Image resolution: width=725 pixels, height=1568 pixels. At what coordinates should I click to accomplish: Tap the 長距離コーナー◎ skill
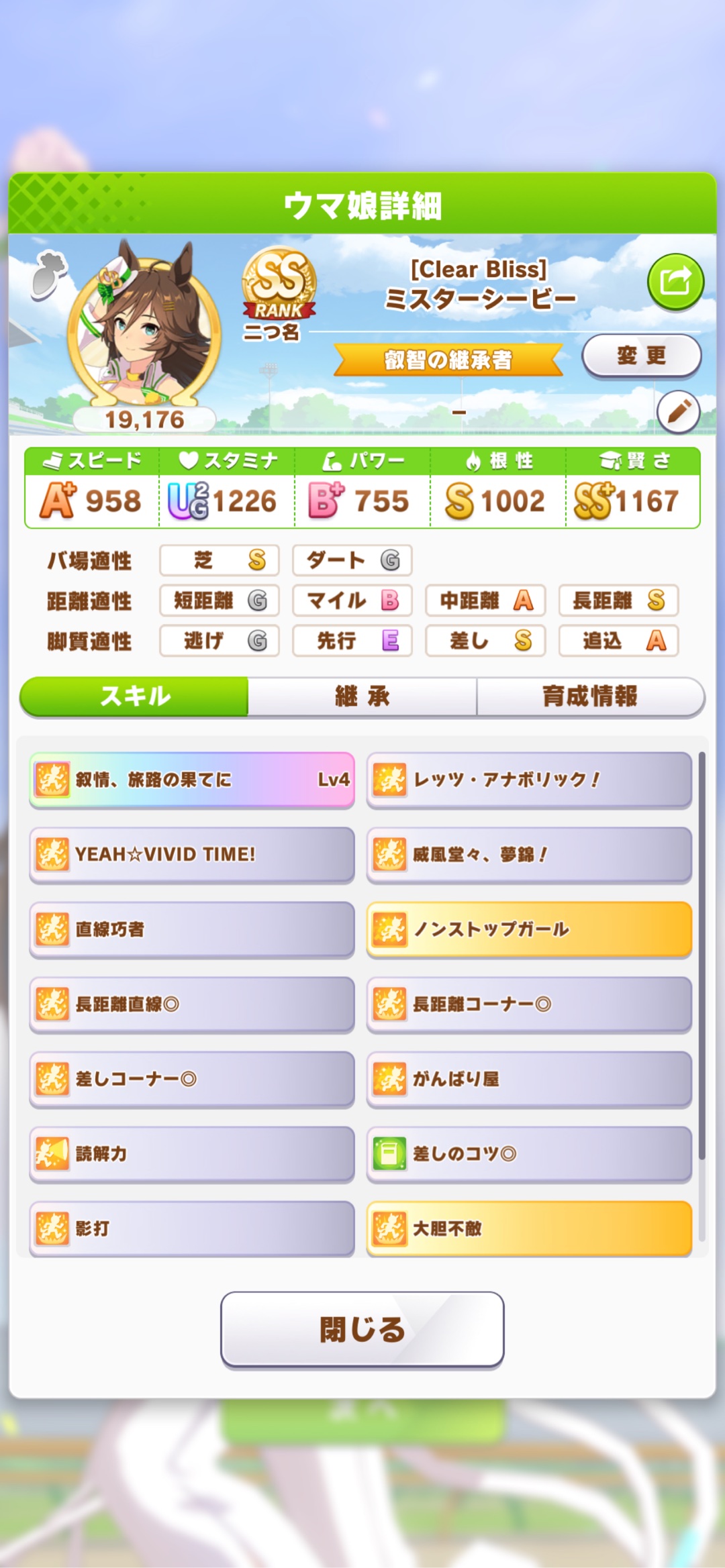click(529, 1004)
